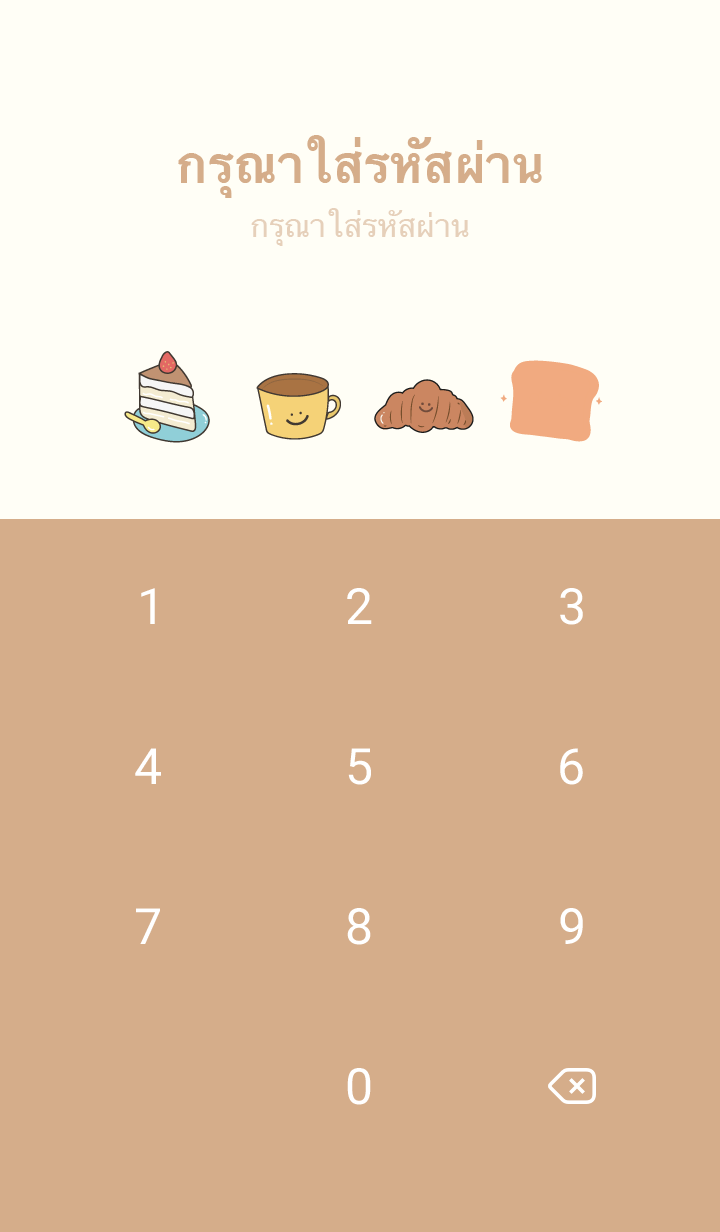Tap number 5 key
The width and height of the screenshot is (720, 1232).
359,767
